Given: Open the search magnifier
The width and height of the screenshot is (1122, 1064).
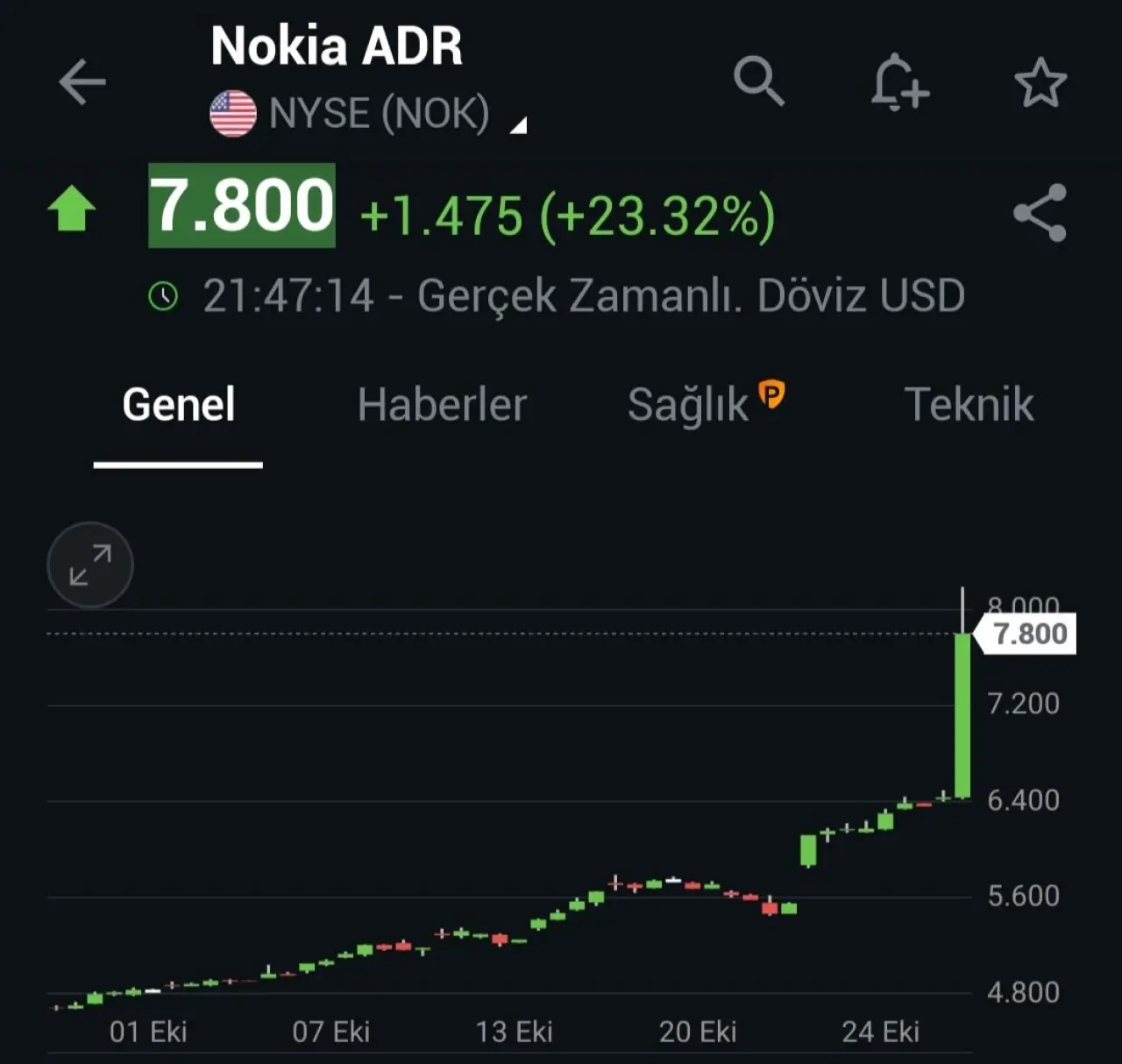Looking at the screenshot, I should click(x=758, y=82).
